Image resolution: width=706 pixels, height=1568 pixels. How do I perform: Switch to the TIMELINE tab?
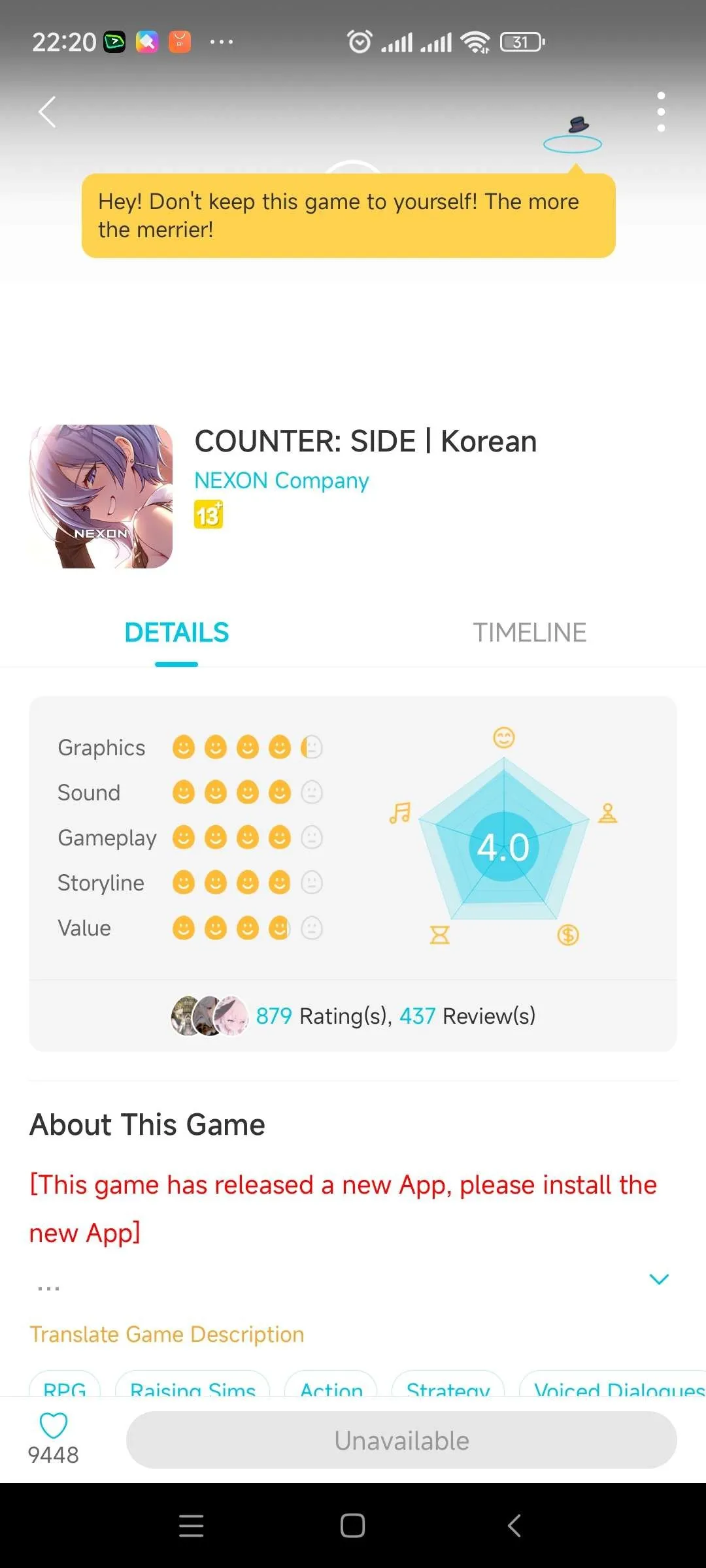pos(529,632)
